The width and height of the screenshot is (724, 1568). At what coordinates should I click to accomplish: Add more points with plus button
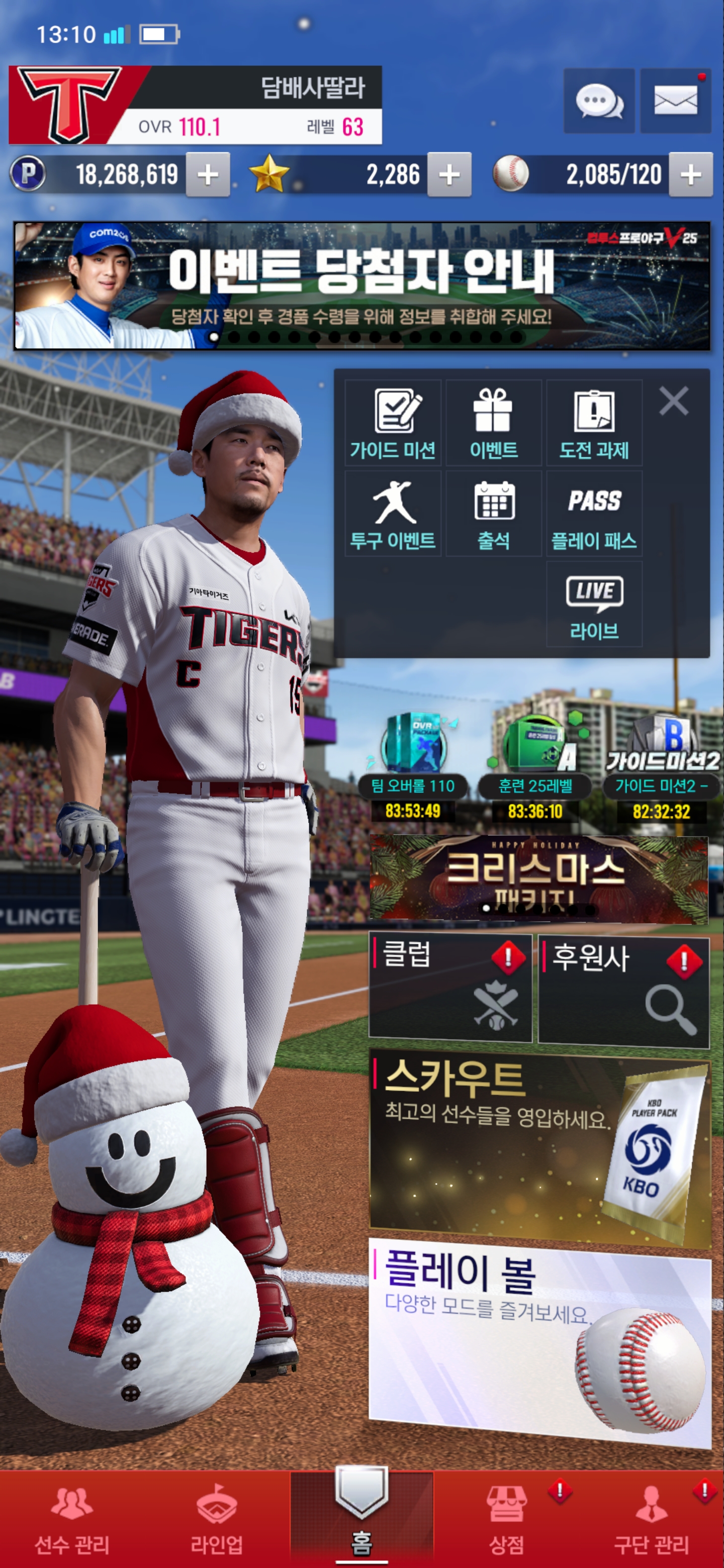pos(208,175)
